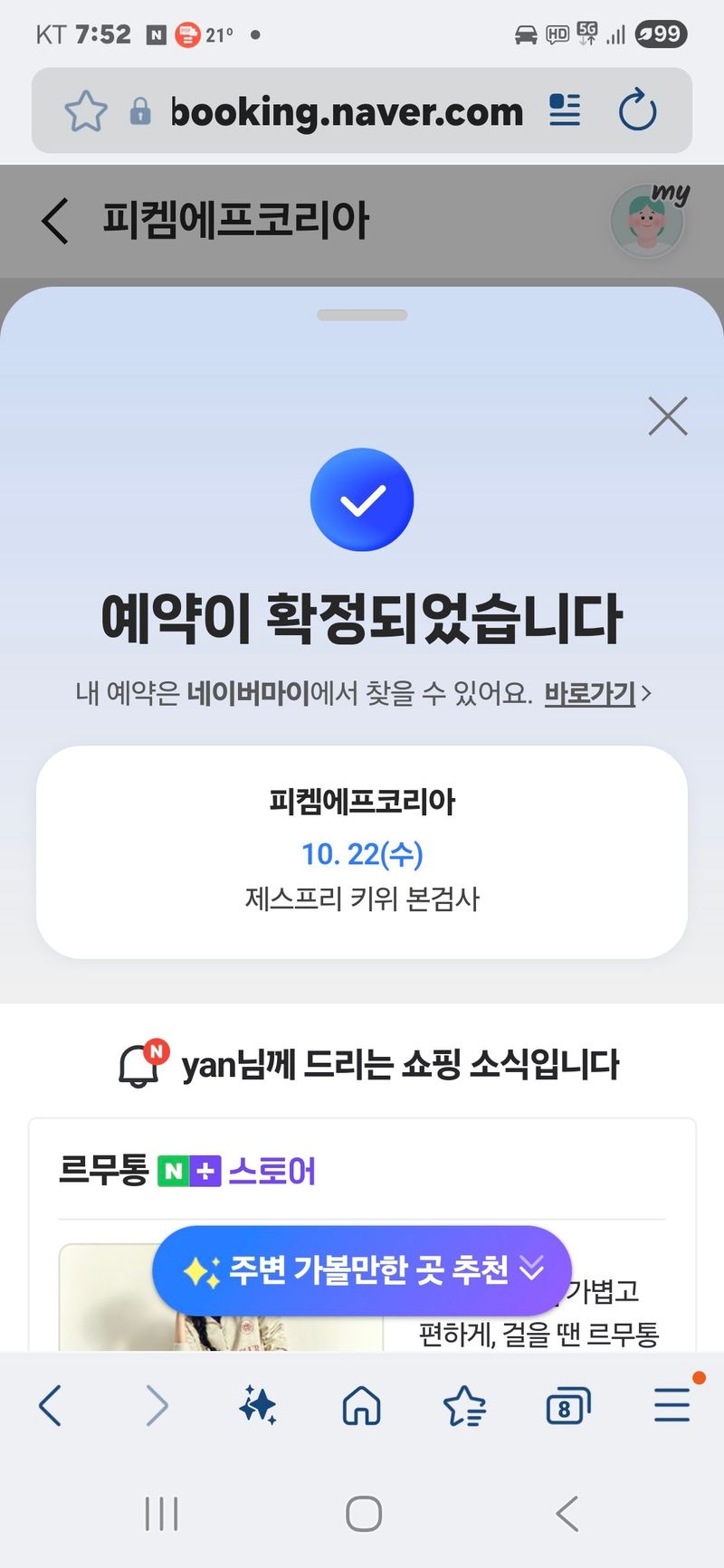Open the bookmarks list in toolbar
The image size is (724, 1568).
464,1406
